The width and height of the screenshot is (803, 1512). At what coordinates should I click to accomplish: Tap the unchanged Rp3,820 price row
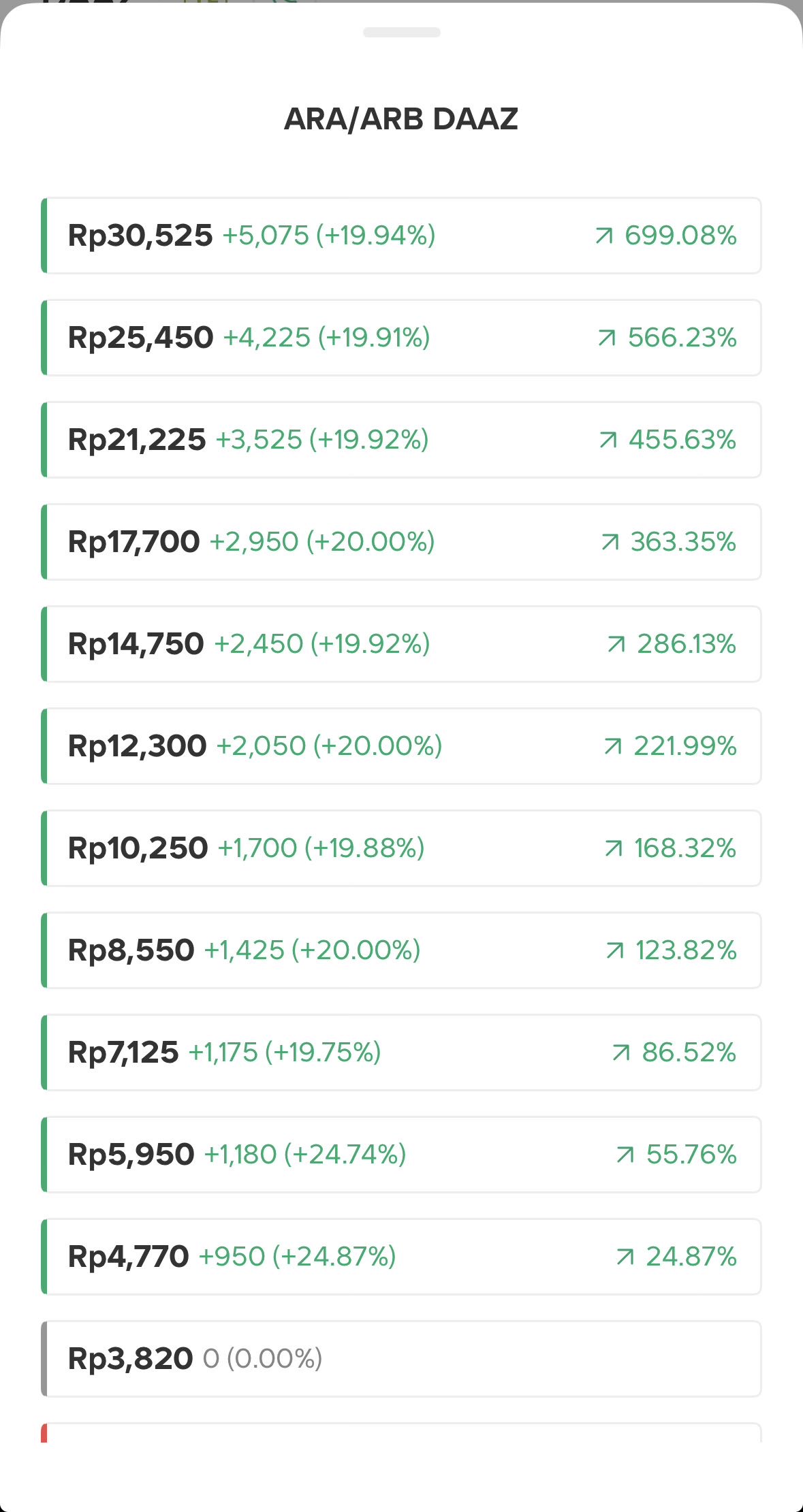[x=401, y=1359]
